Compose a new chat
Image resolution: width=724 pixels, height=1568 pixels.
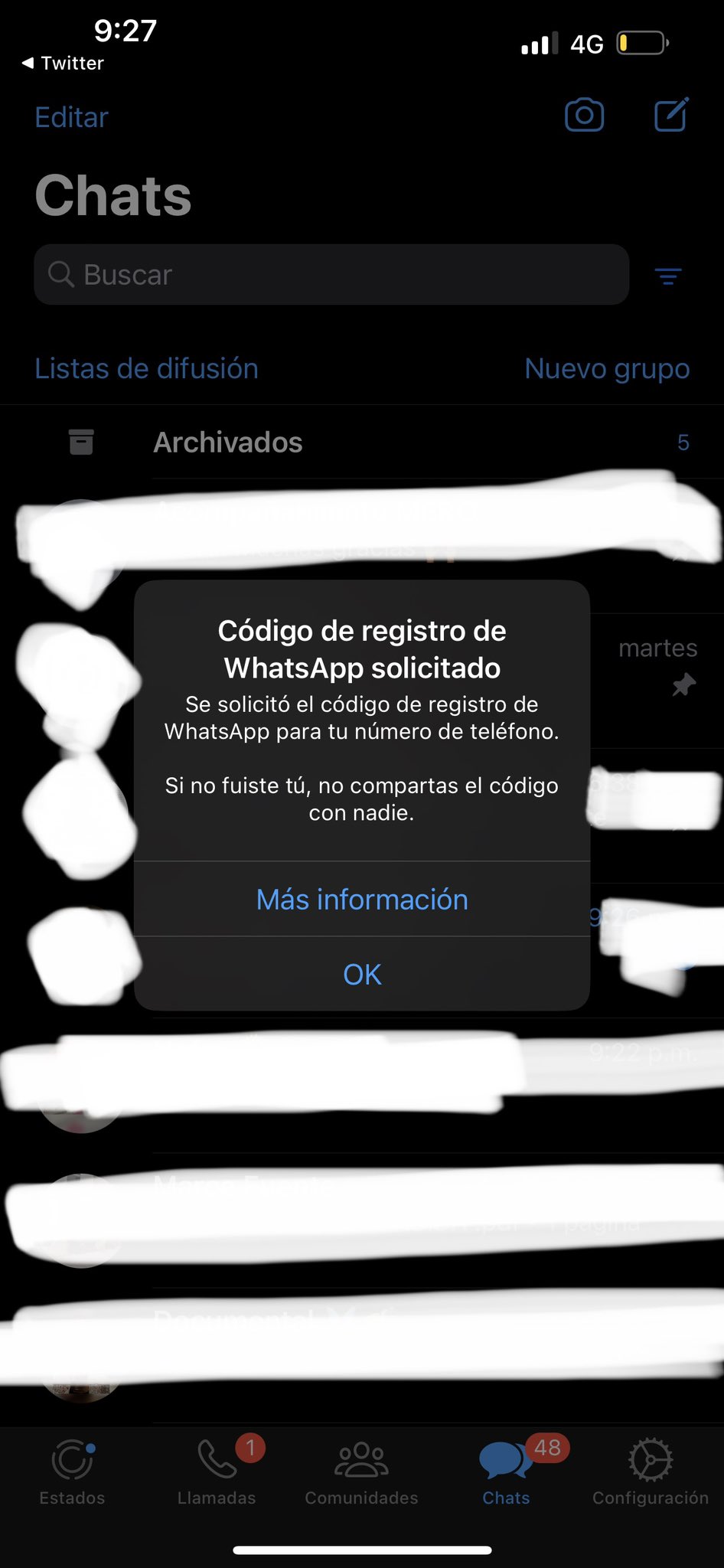coord(671,116)
